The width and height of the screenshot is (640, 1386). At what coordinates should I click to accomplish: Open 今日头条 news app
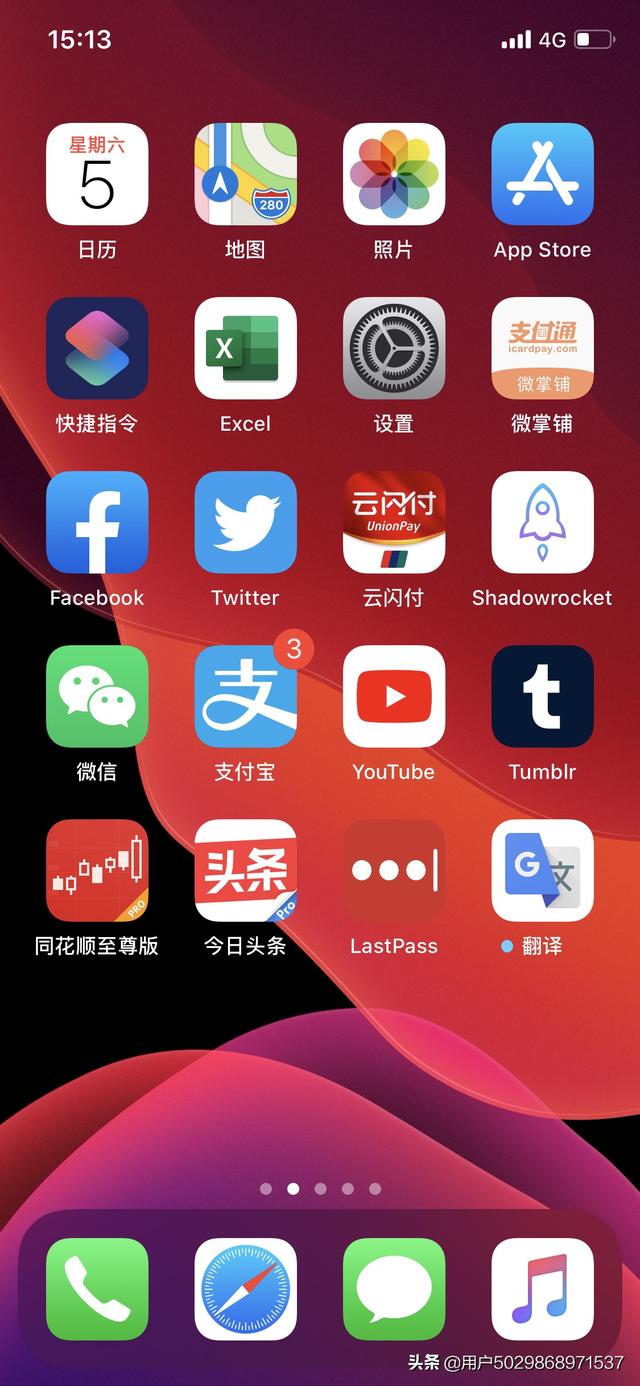coord(245,870)
